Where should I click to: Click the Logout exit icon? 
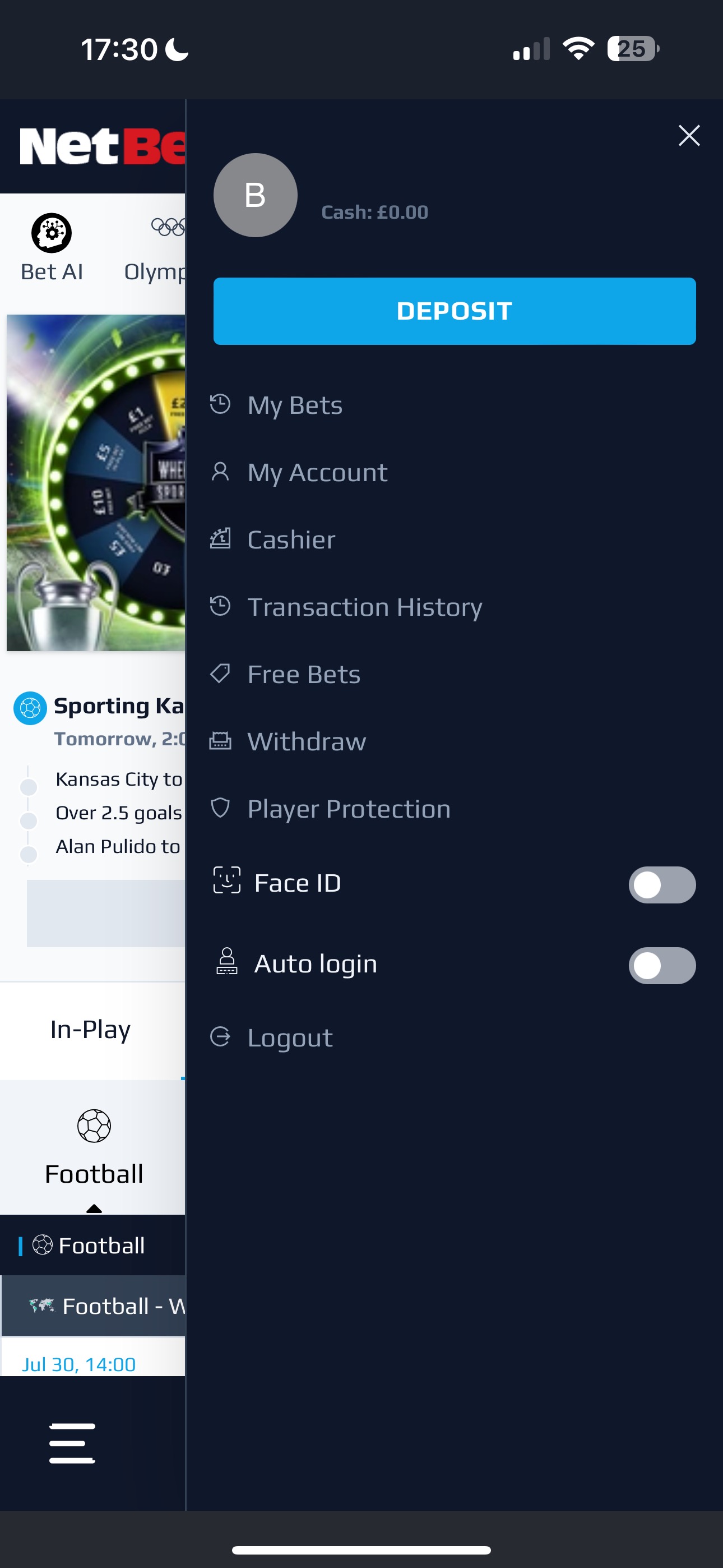(x=221, y=1037)
